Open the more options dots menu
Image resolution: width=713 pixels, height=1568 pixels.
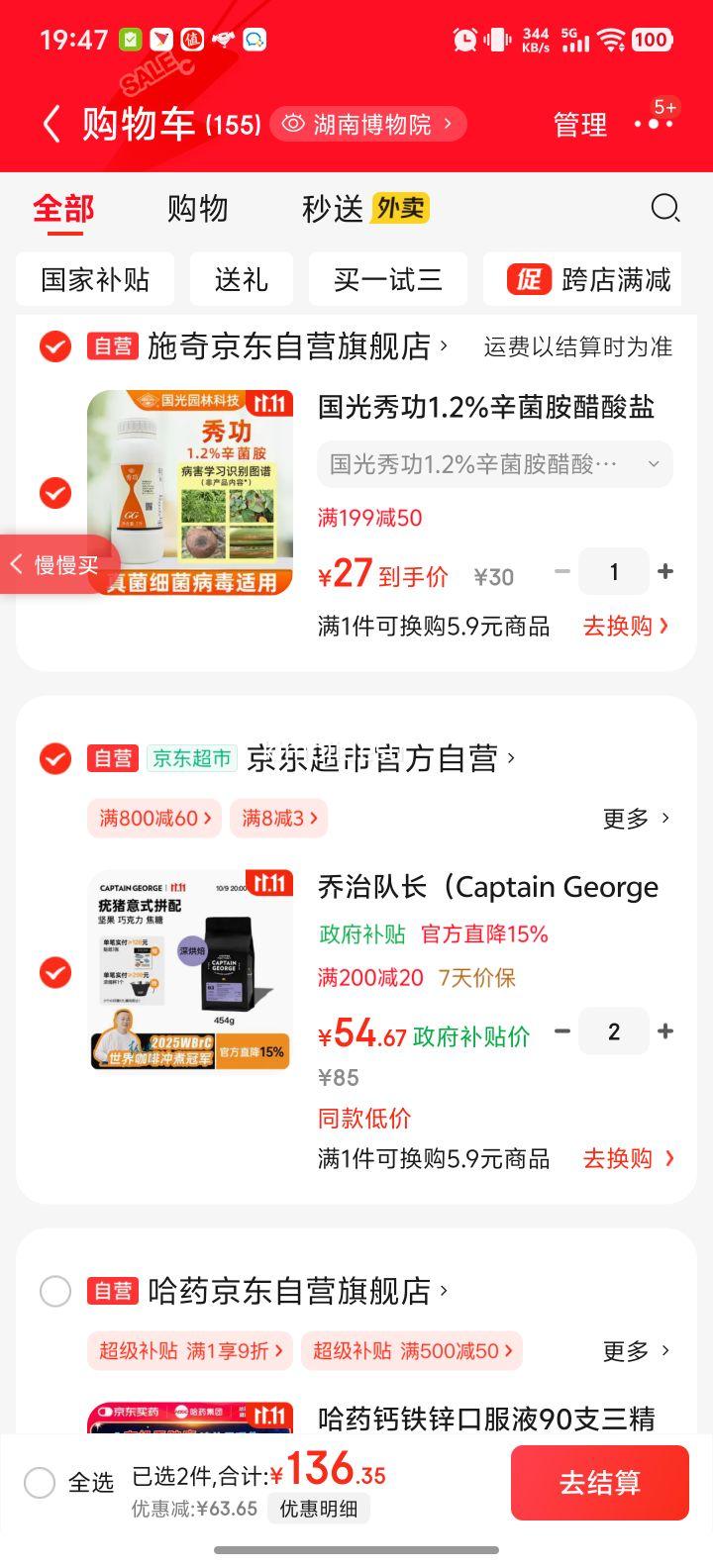pos(654,124)
